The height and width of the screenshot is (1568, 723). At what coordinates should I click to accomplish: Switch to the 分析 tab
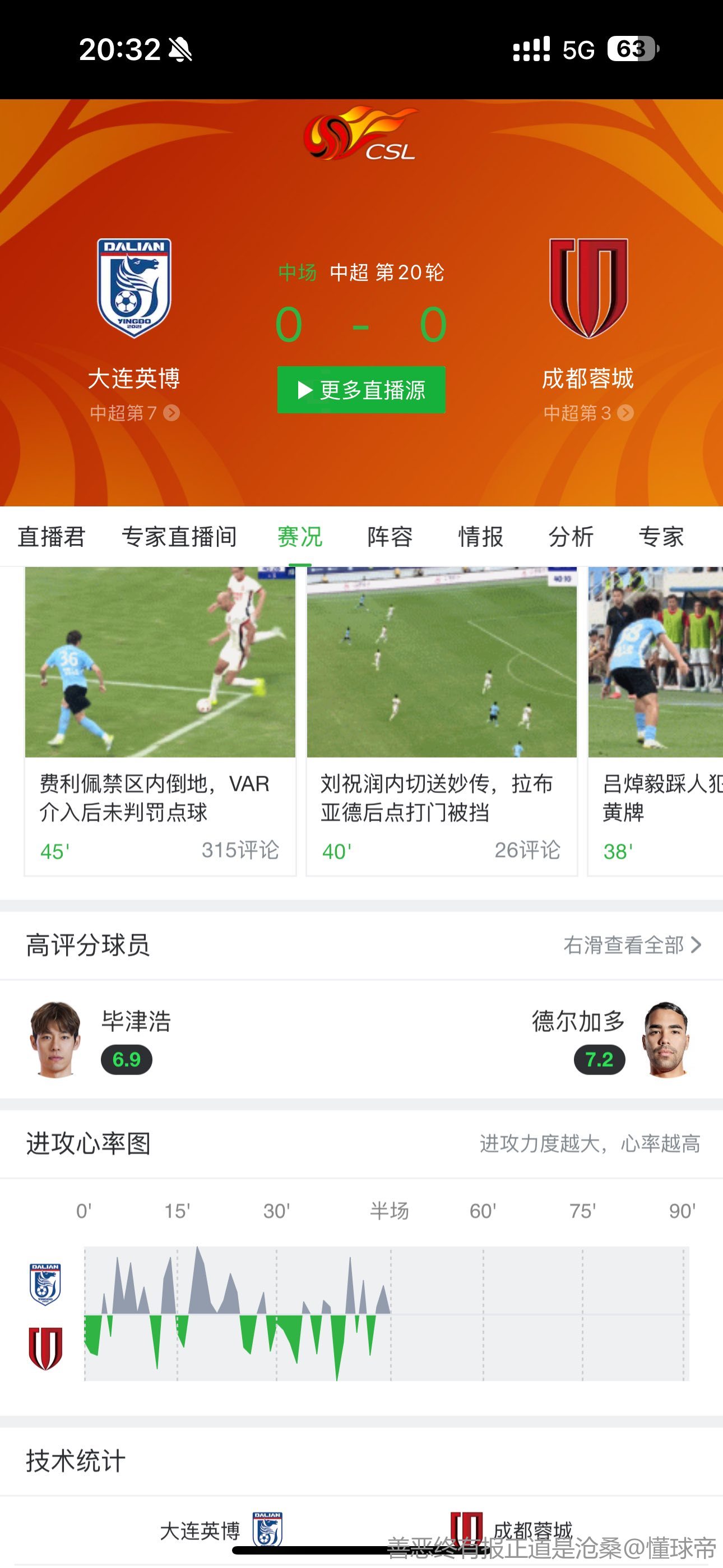pos(571,537)
